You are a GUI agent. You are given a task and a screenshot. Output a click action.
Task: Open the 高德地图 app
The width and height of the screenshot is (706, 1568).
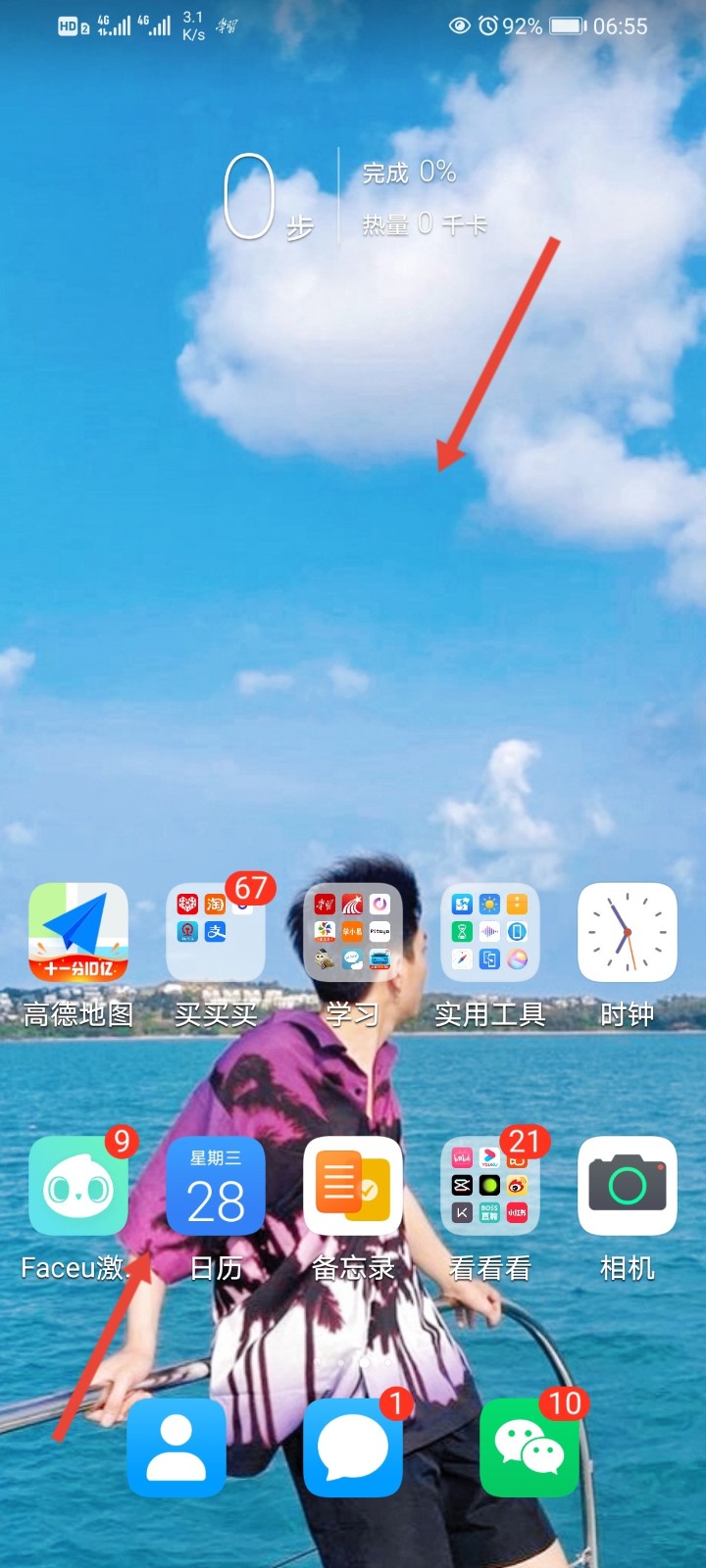tap(78, 933)
